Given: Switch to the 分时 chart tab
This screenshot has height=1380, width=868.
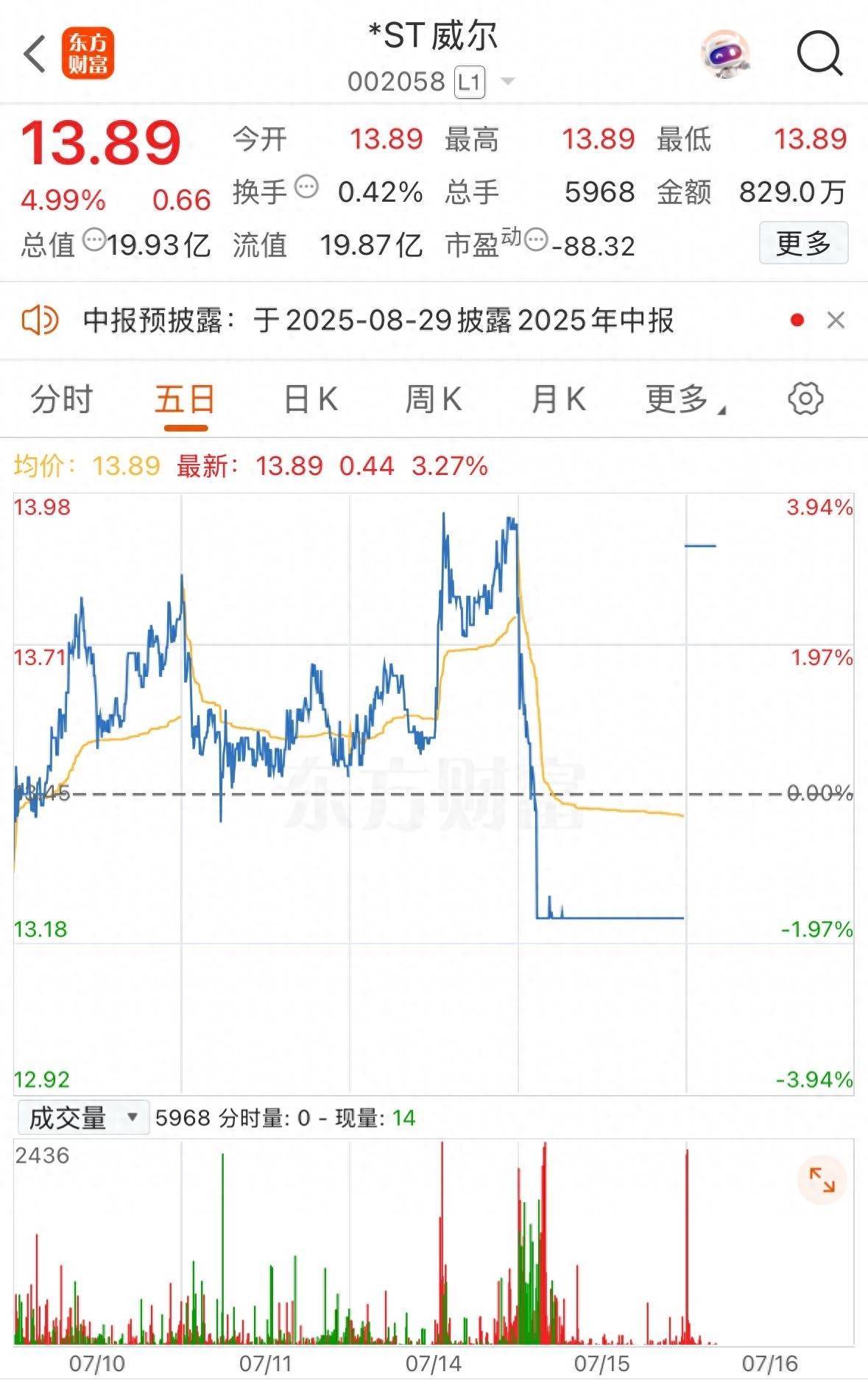Looking at the screenshot, I should pos(61,400).
